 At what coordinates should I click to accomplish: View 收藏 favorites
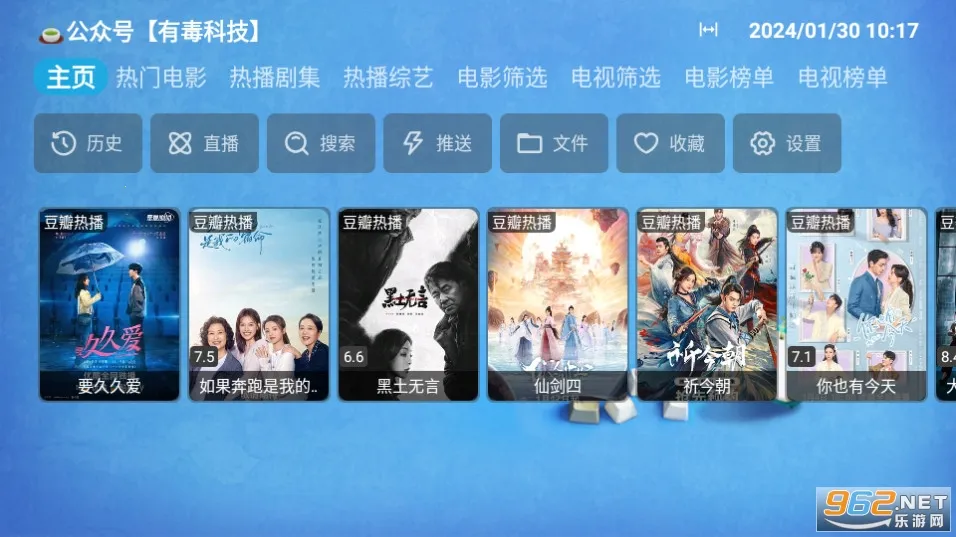click(670, 143)
